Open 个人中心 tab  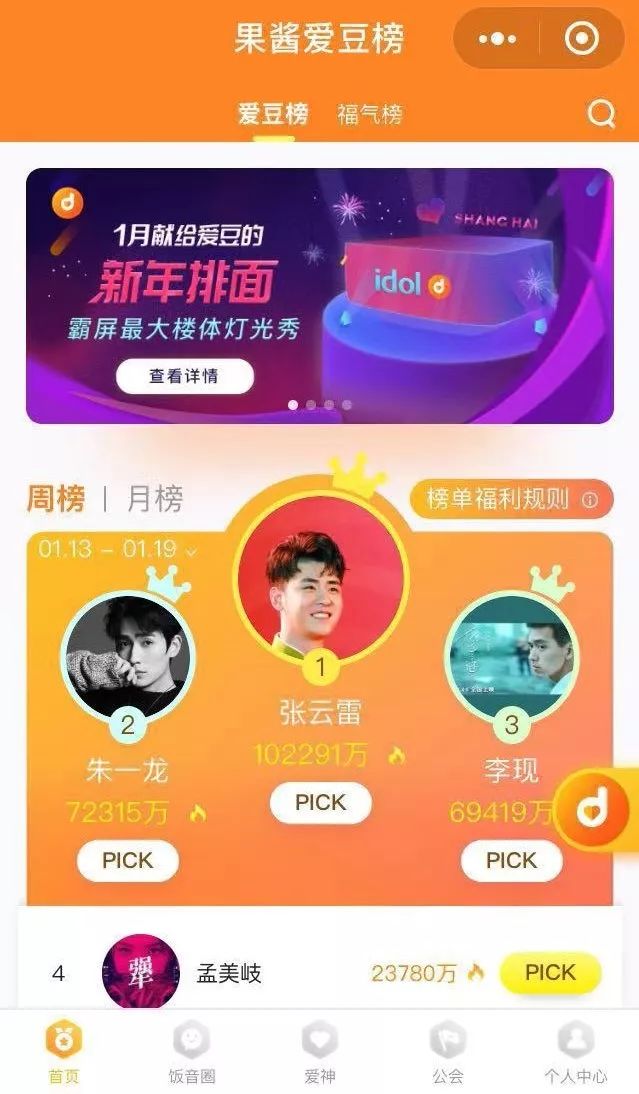[x=575, y=1053]
